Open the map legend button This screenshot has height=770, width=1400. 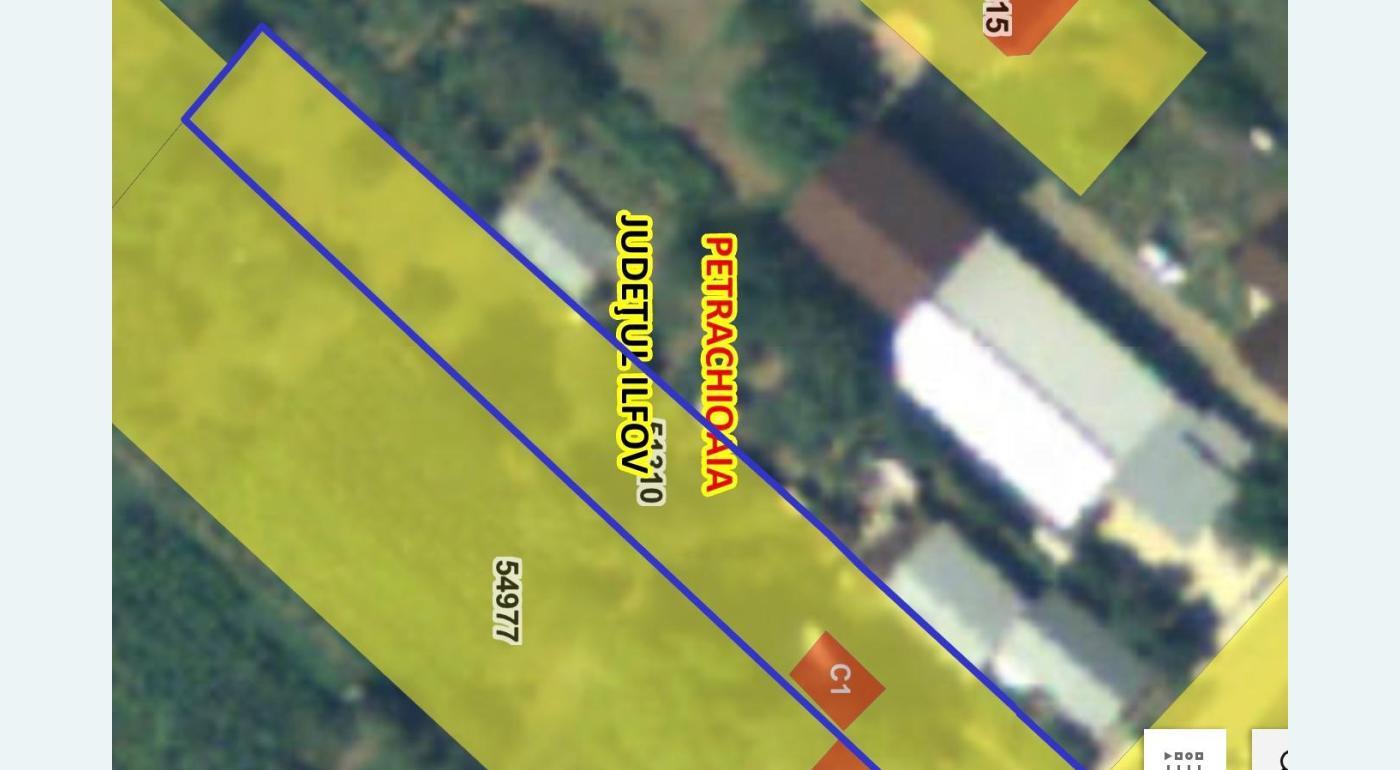click(1184, 752)
